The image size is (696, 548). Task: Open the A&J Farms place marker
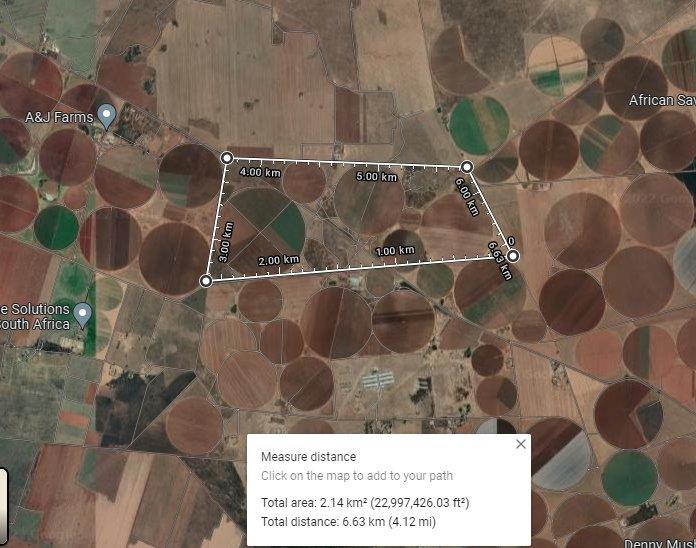[x=108, y=115]
